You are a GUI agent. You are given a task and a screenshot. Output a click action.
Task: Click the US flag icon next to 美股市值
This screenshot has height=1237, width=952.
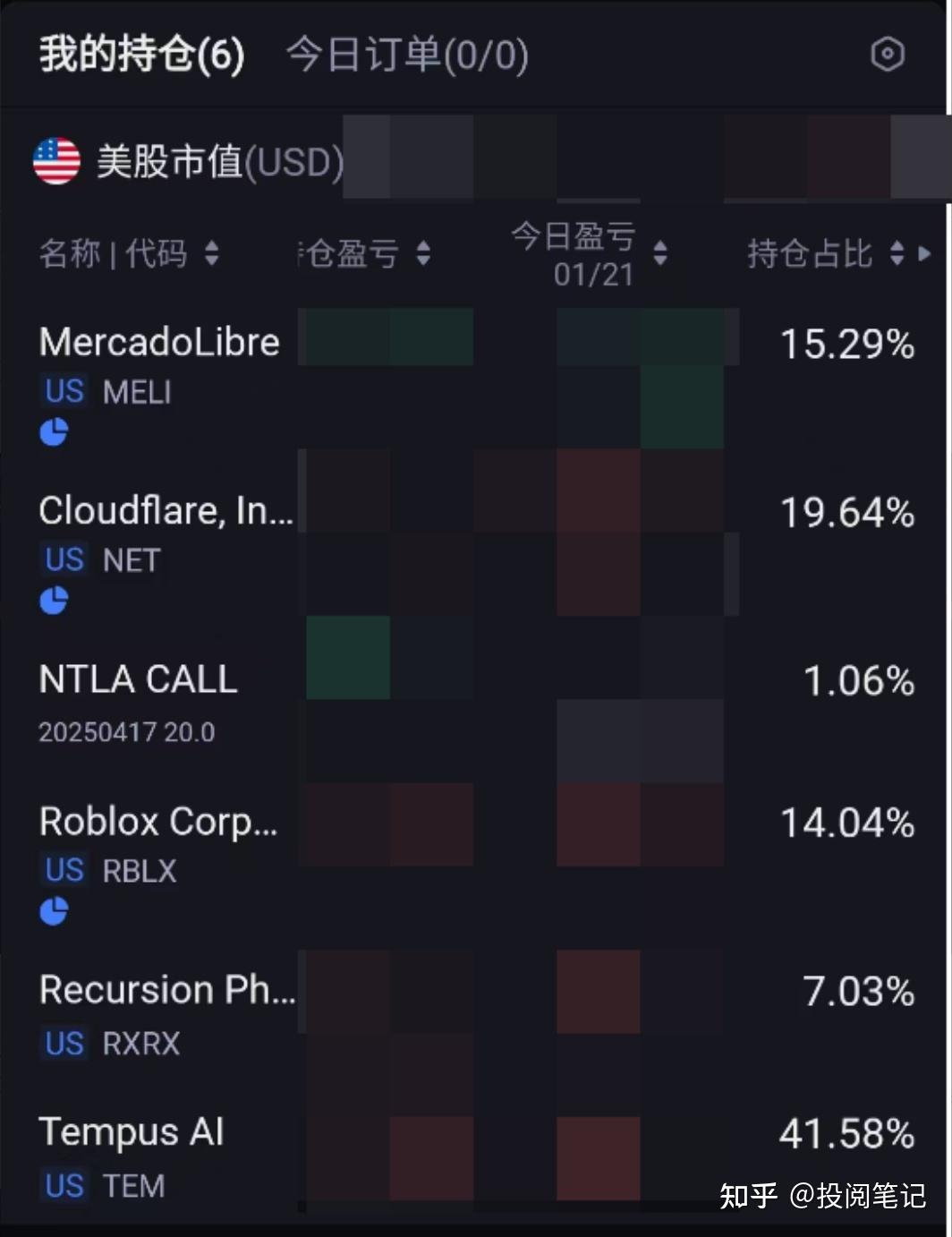point(55,161)
